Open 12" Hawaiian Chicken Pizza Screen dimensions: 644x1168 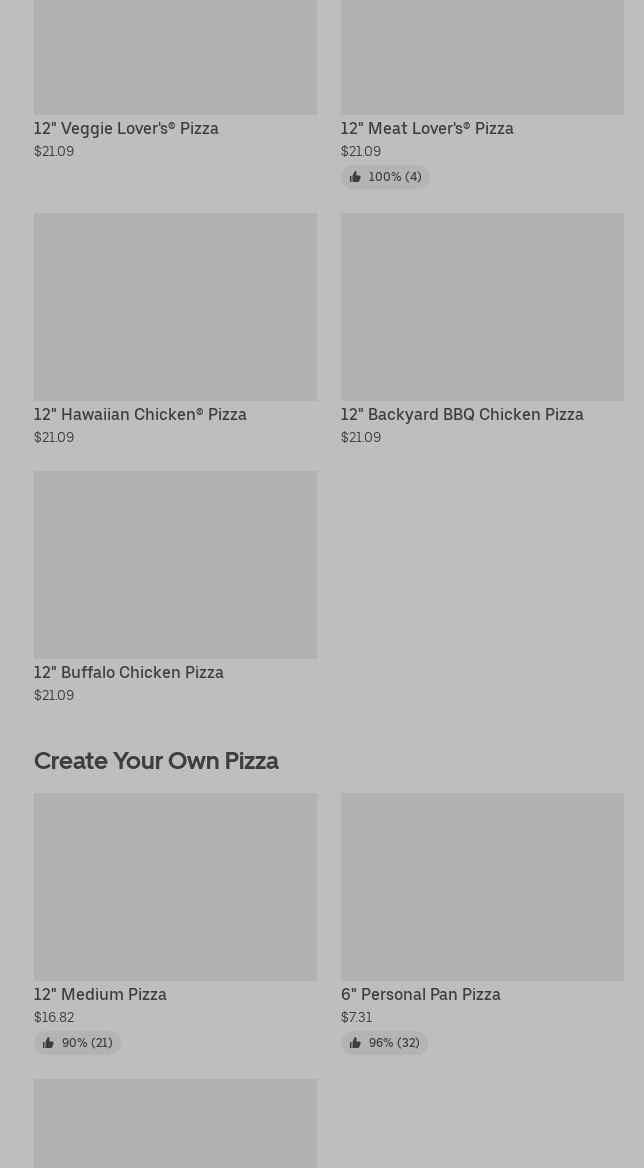coord(175,329)
